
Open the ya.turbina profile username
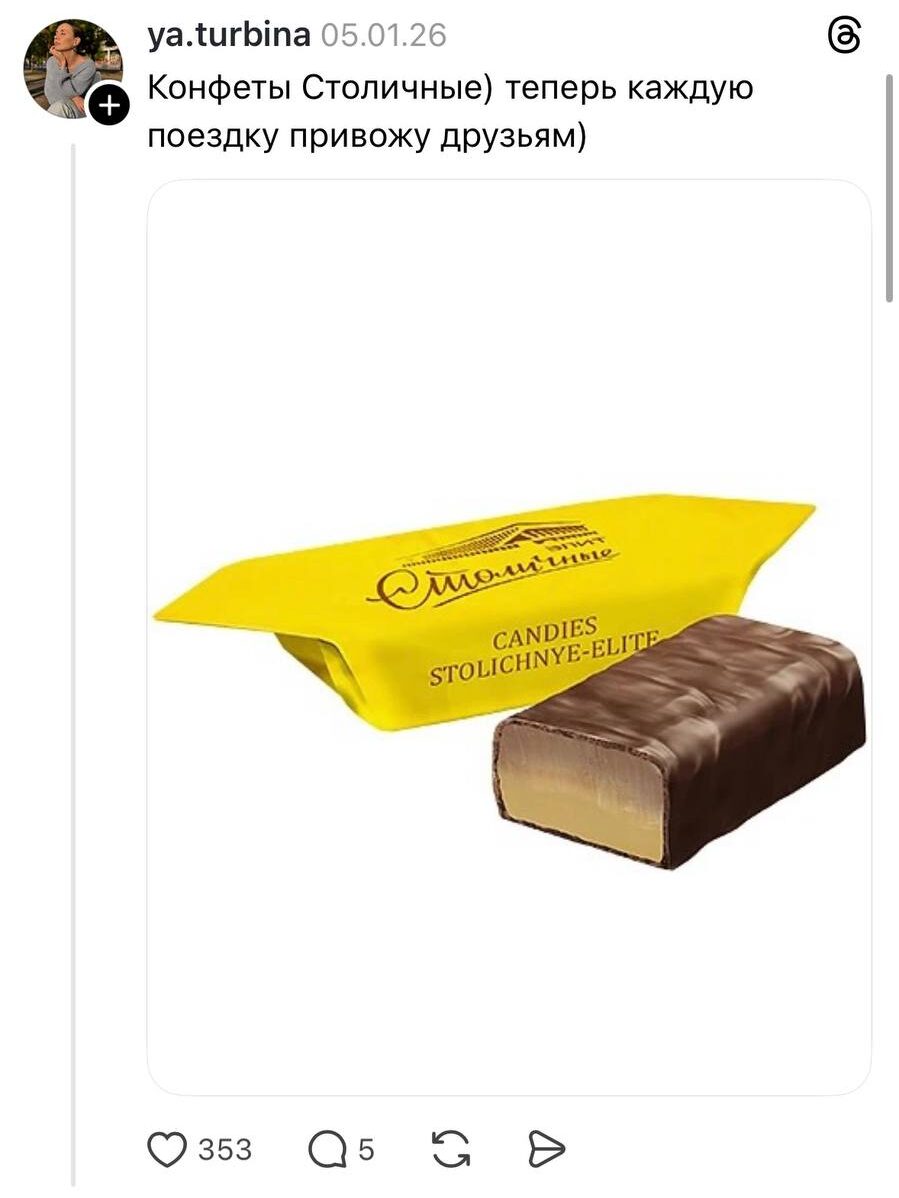click(x=229, y=36)
